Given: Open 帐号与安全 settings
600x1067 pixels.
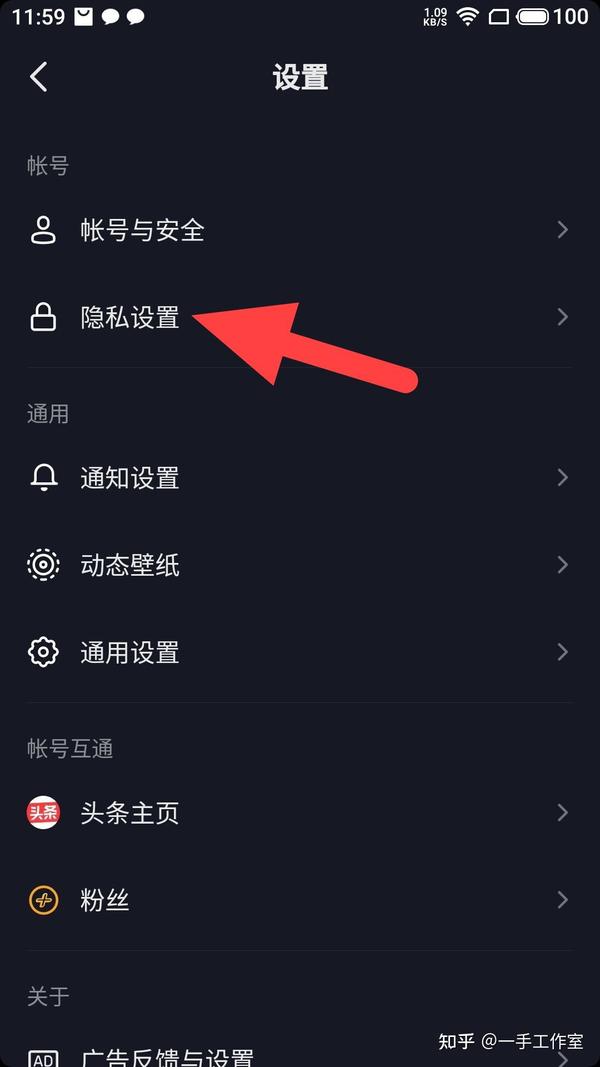Looking at the screenshot, I should pos(300,230).
